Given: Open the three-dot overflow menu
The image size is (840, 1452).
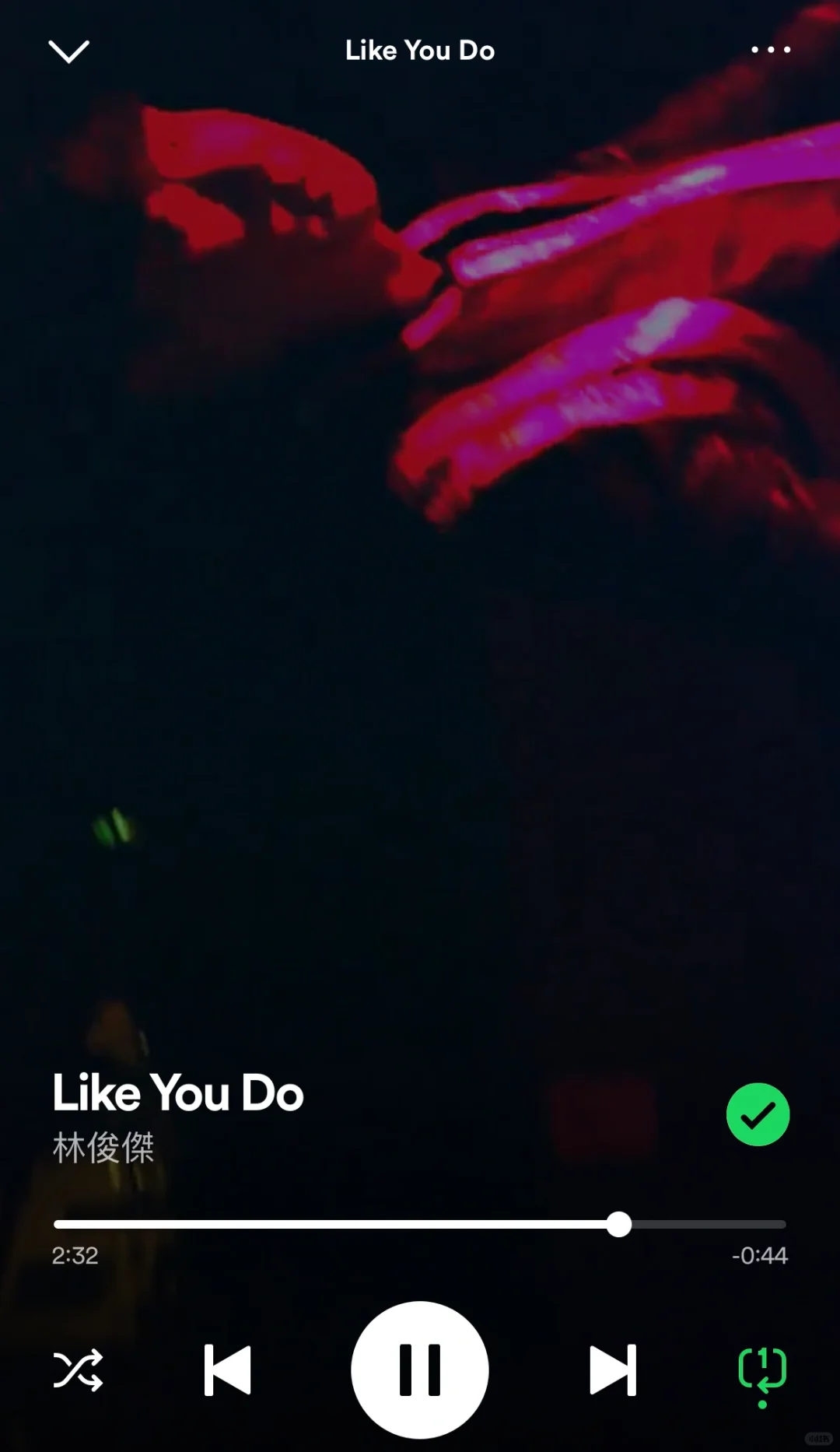Looking at the screenshot, I should tap(771, 50).
